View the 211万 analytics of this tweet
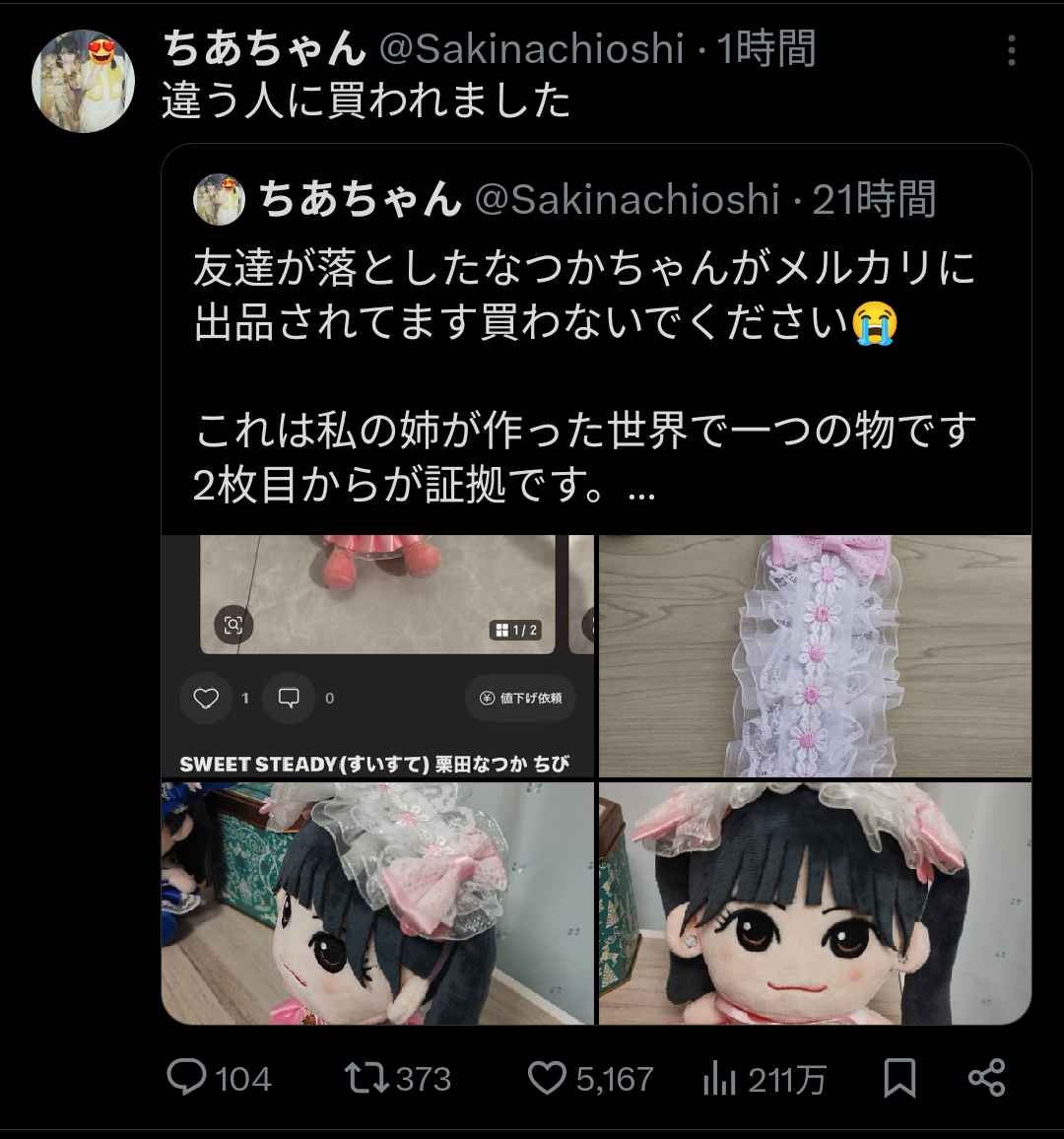 (x=764, y=1080)
